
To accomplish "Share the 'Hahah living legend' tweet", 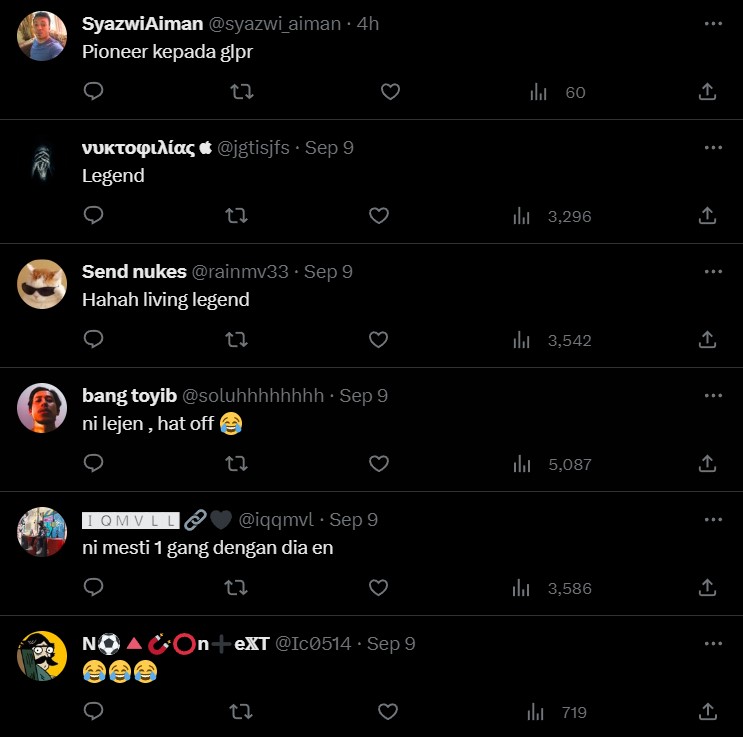I will (707, 340).
